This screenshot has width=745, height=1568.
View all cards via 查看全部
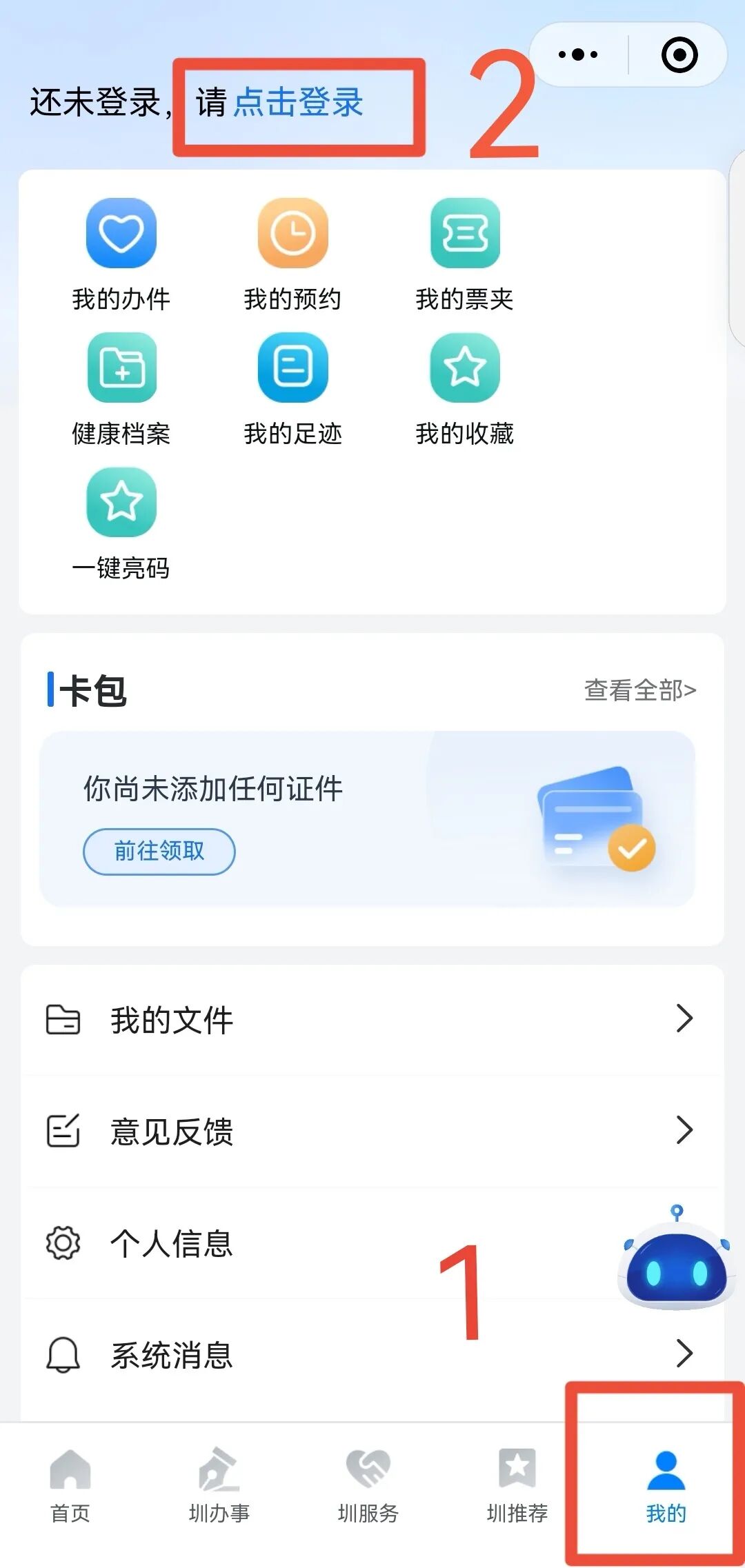click(x=640, y=690)
